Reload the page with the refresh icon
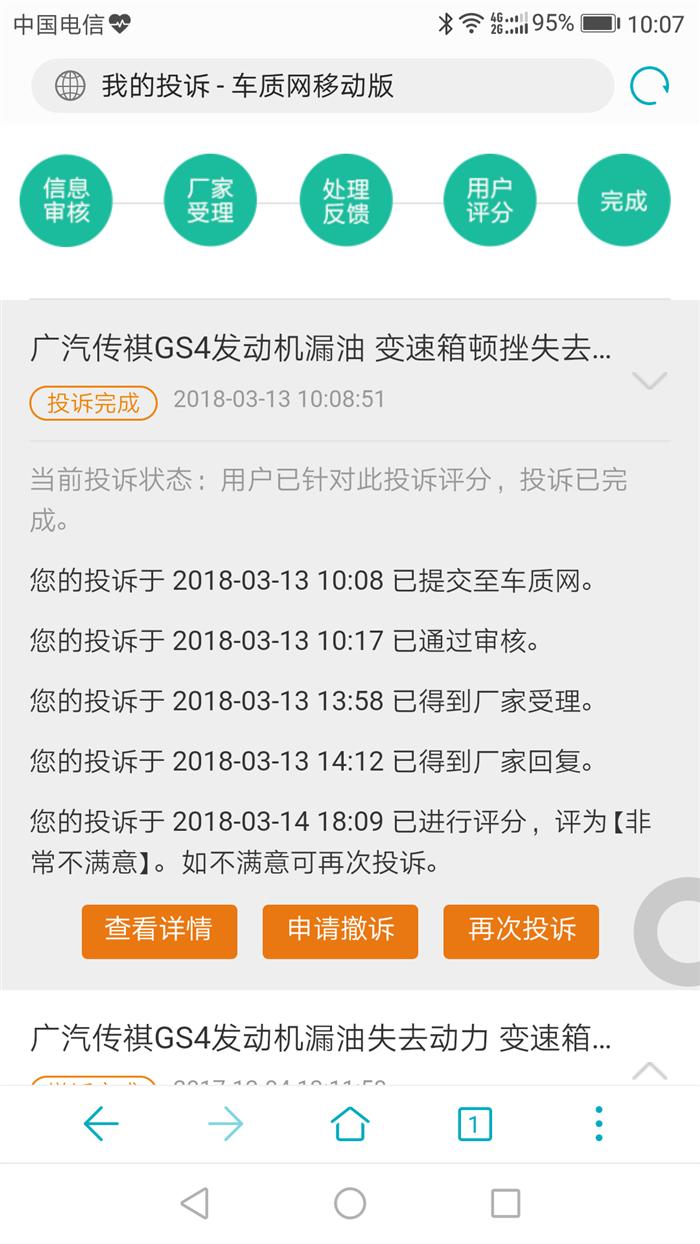 click(649, 86)
